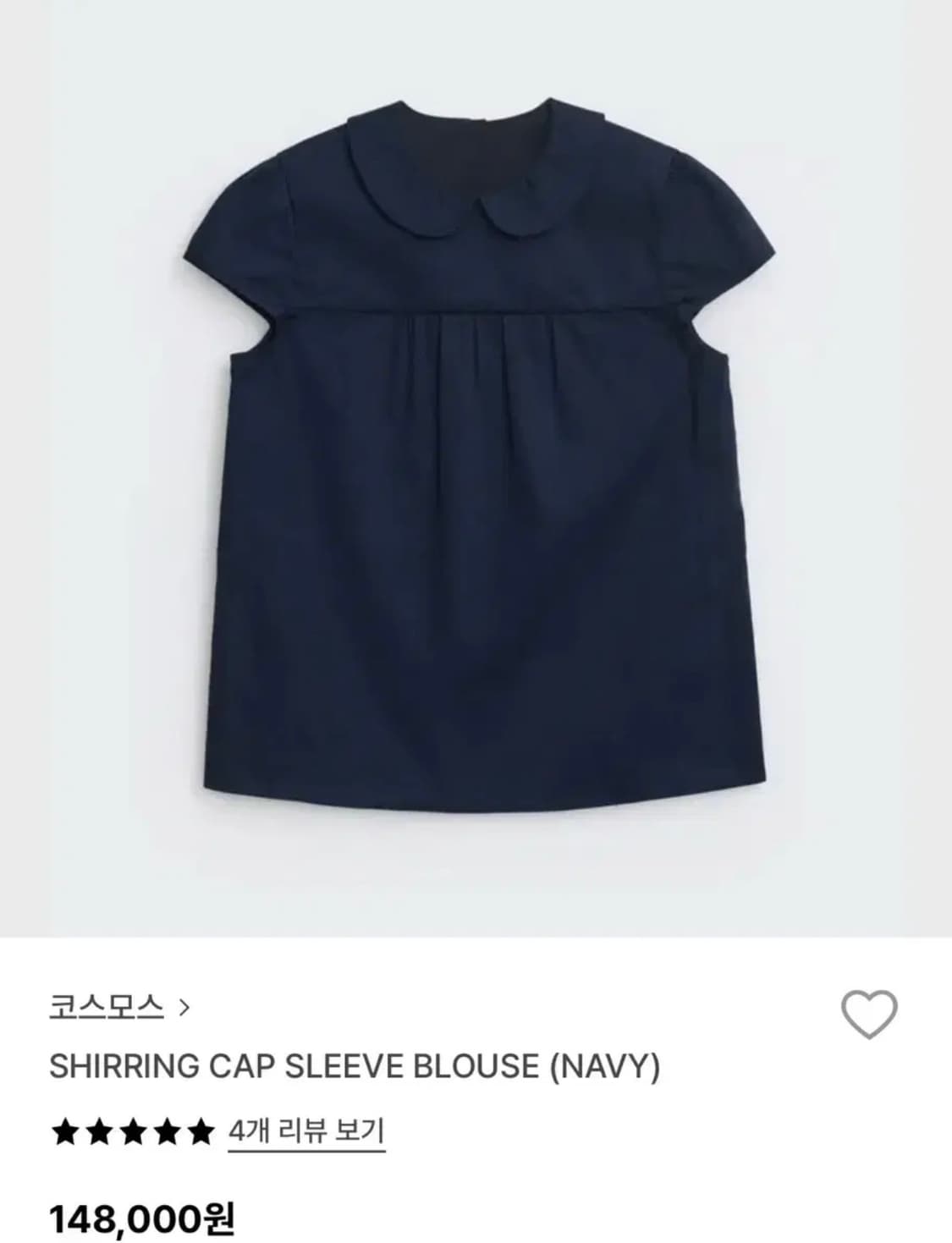Viewport: 952px width, 1243px height.
Task: Open the 코스모스 brand page
Action: point(105,1006)
